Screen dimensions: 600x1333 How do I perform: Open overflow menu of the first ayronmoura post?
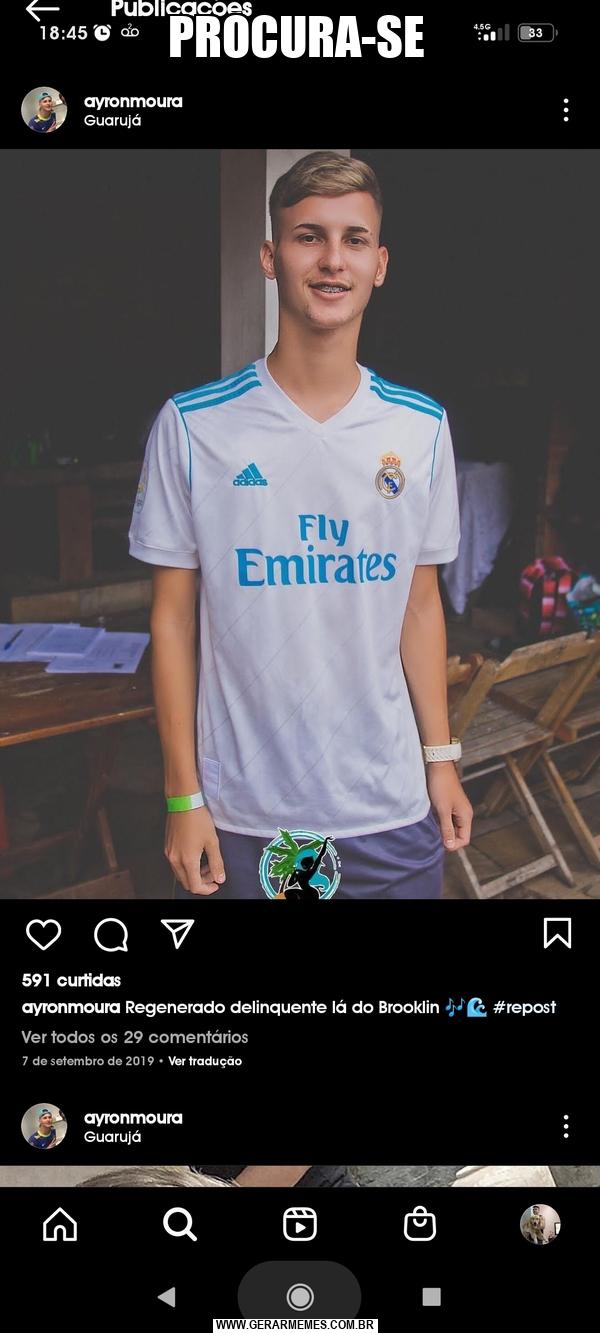(566, 110)
